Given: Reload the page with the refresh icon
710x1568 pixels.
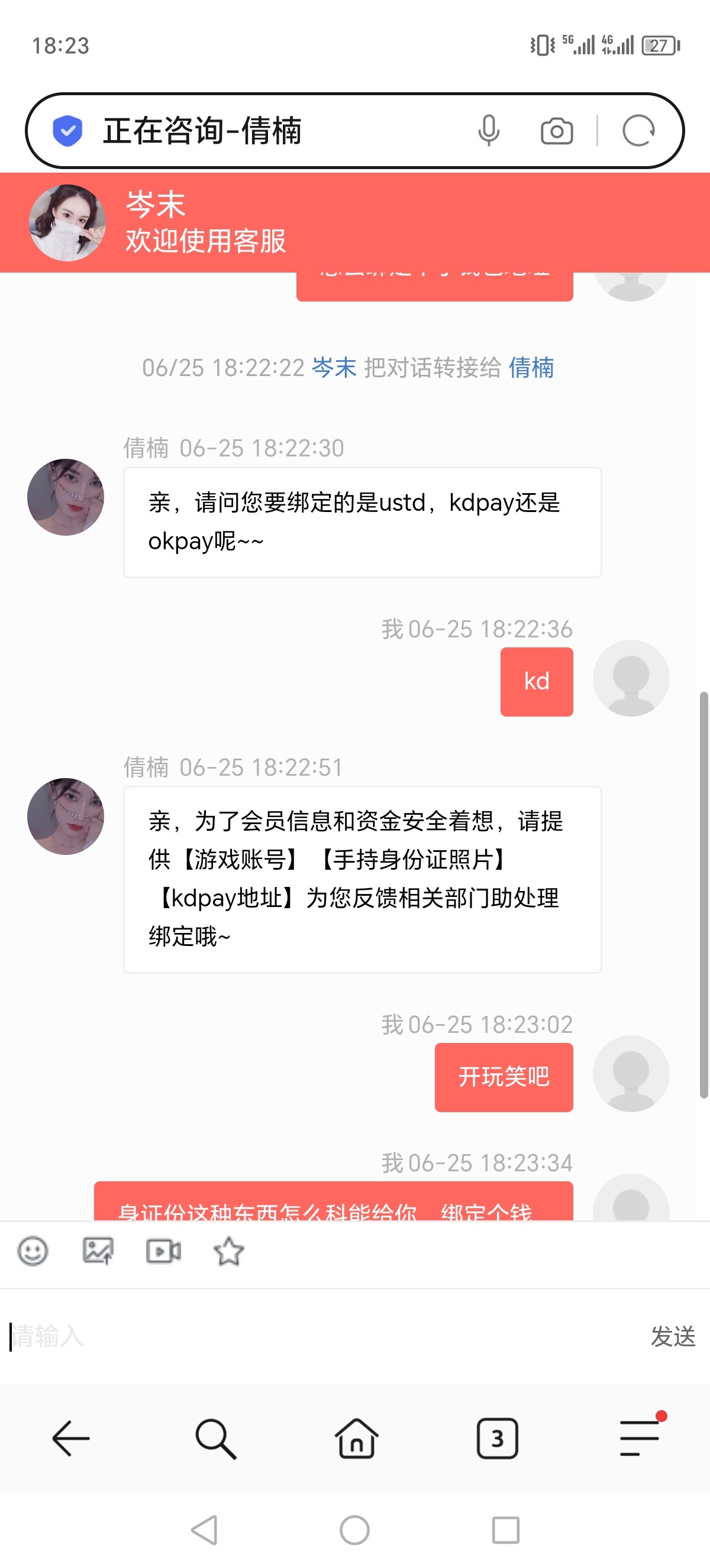Looking at the screenshot, I should pos(638,131).
